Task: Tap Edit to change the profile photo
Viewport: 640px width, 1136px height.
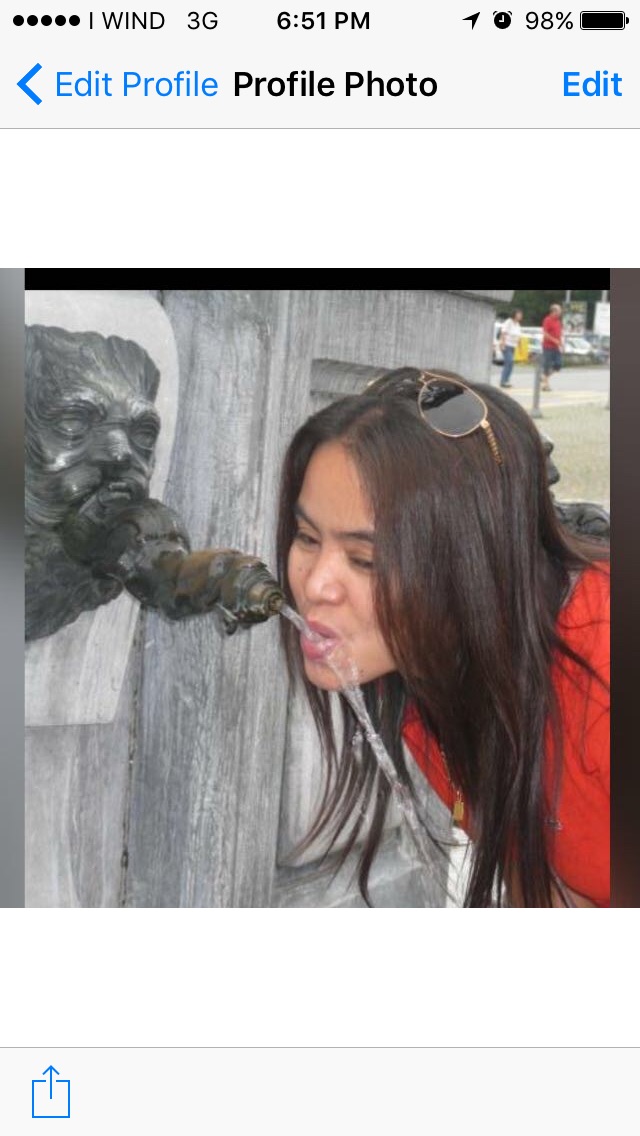Action: point(592,85)
